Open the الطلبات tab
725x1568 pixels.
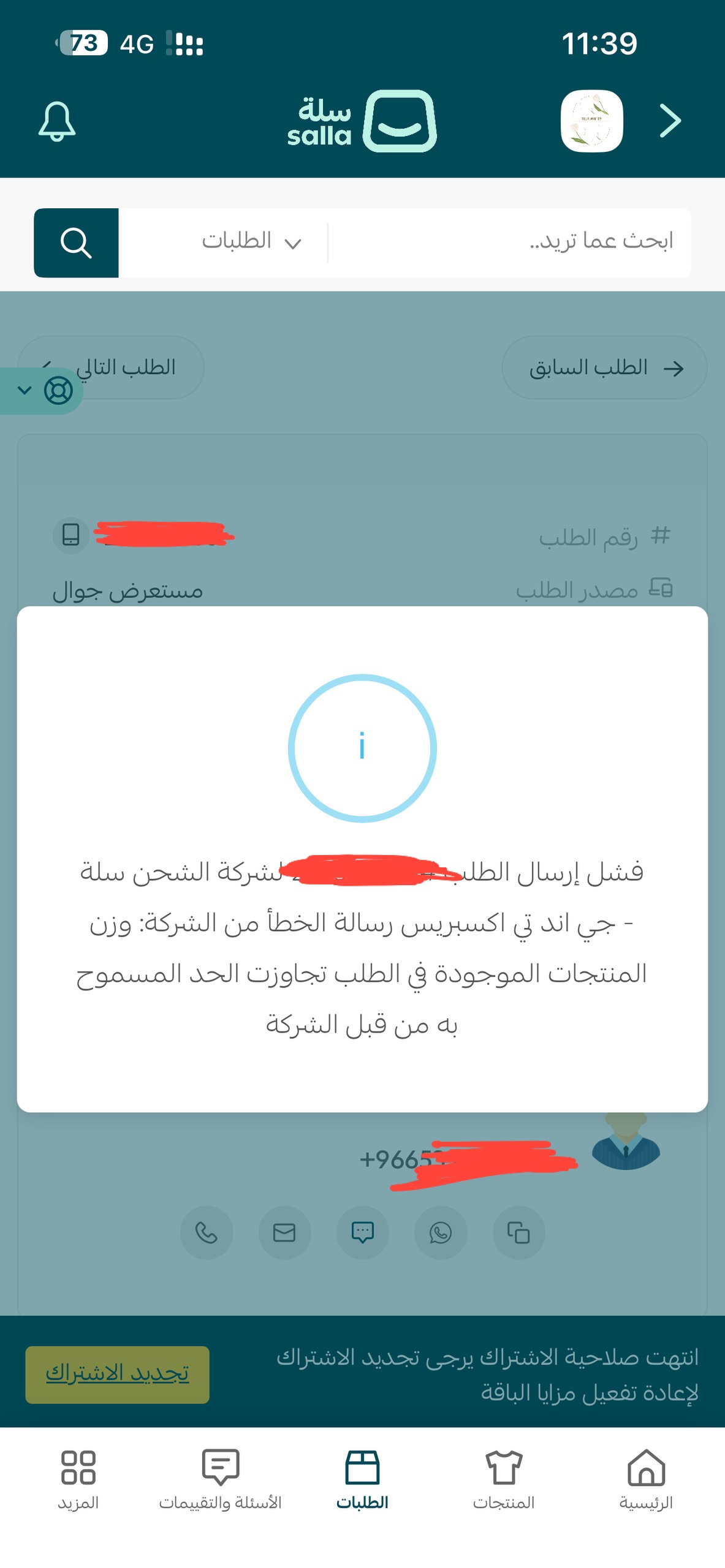[362, 1478]
